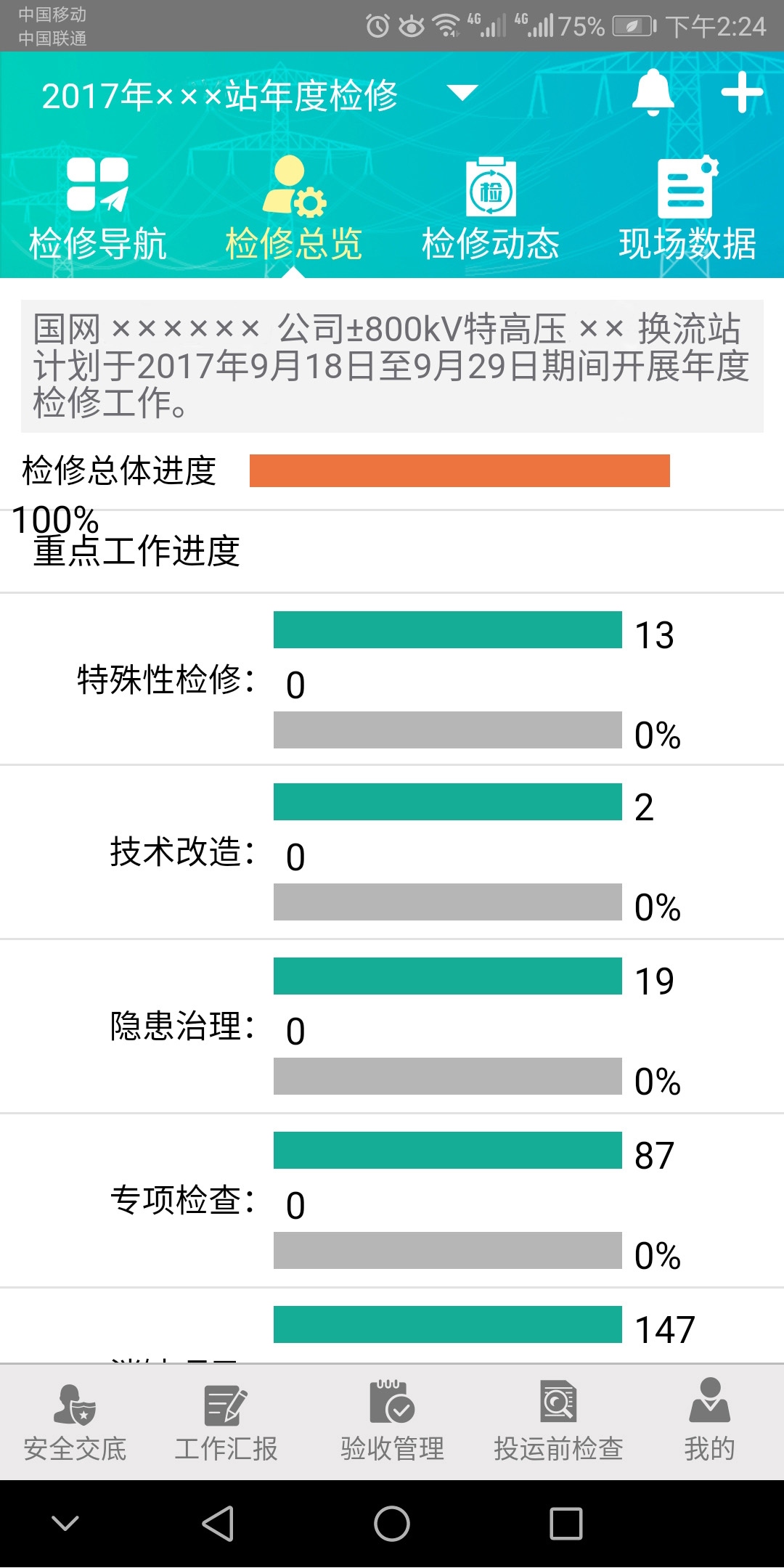Open 投运前检查
The image size is (784, 1568).
tap(558, 1423)
